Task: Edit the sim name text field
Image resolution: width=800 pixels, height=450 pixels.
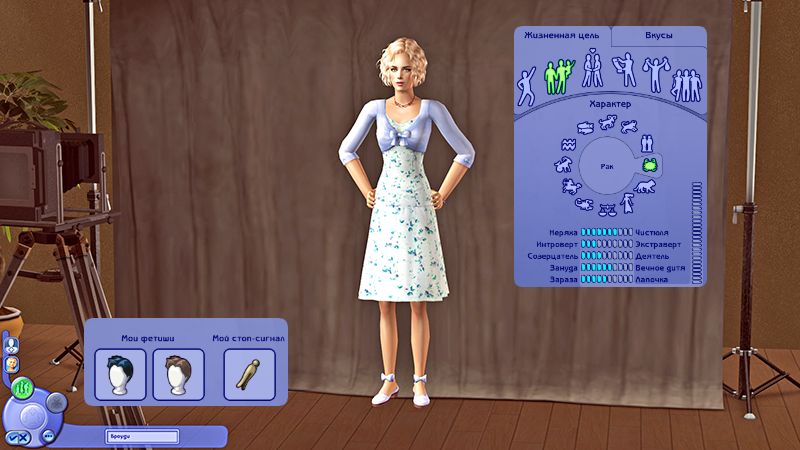Action: (x=140, y=436)
